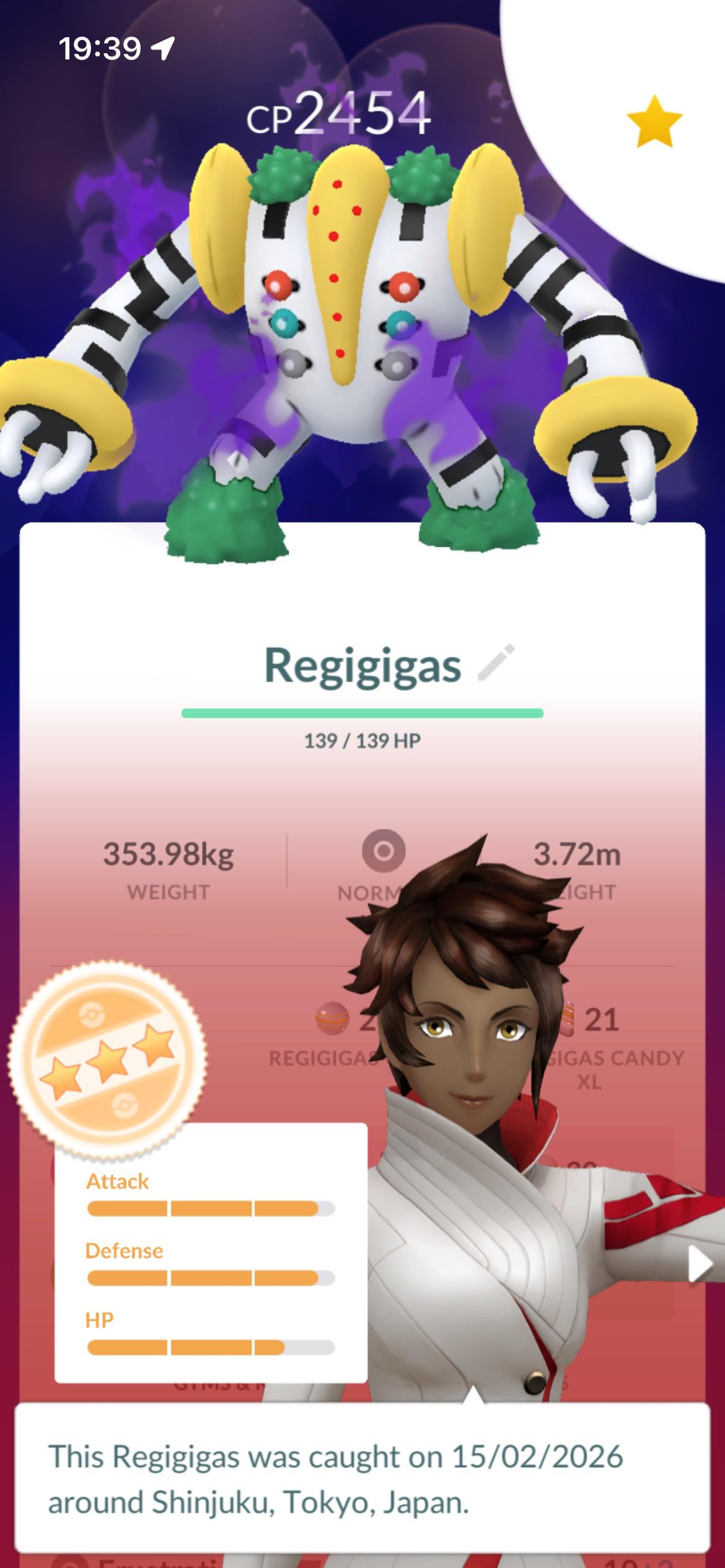Advance the appraisal with the white arrow
Image resolution: width=725 pixels, height=1568 pixels.
(x=700, y=1263)
